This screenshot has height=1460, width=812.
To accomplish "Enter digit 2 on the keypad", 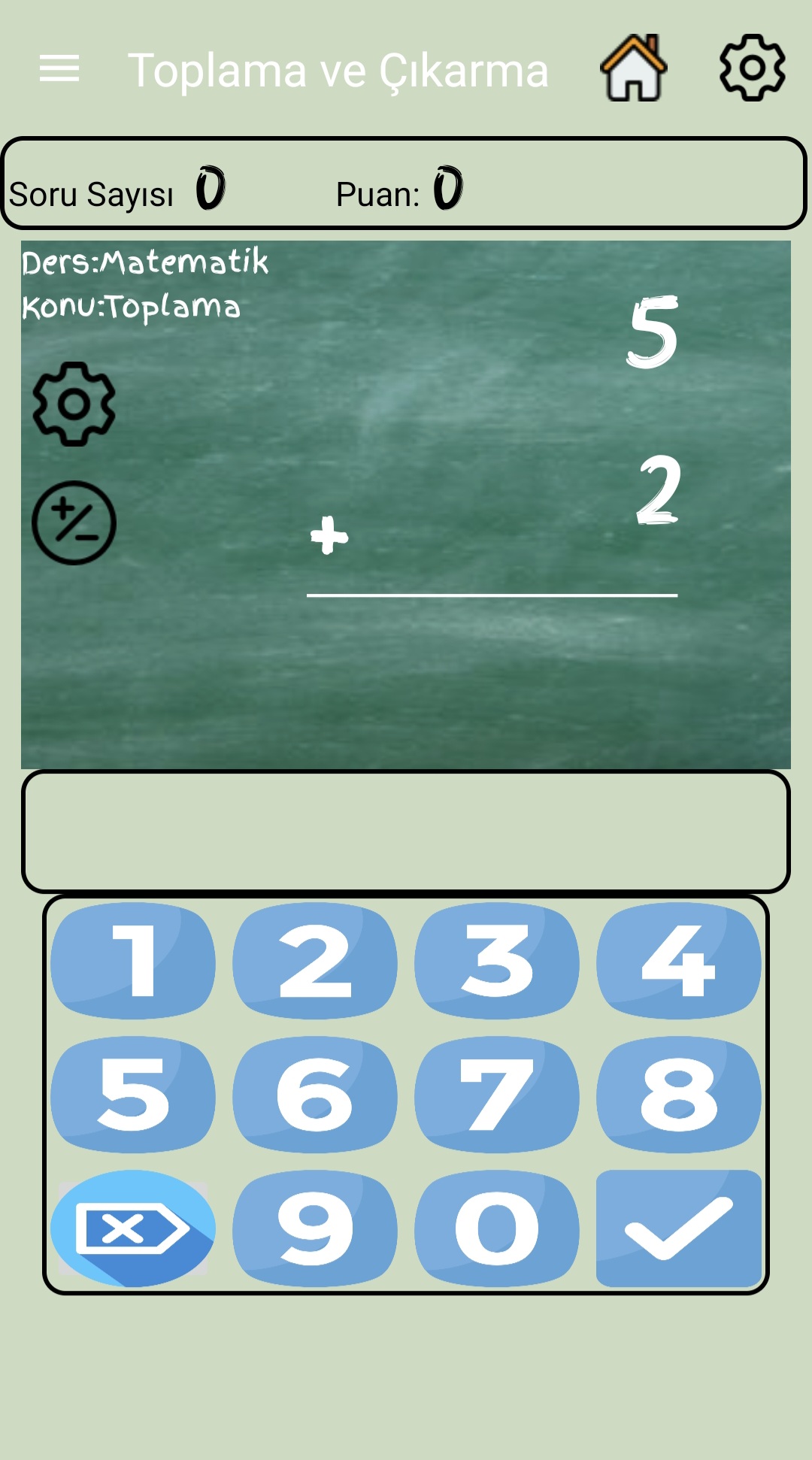I will point(315,961).
